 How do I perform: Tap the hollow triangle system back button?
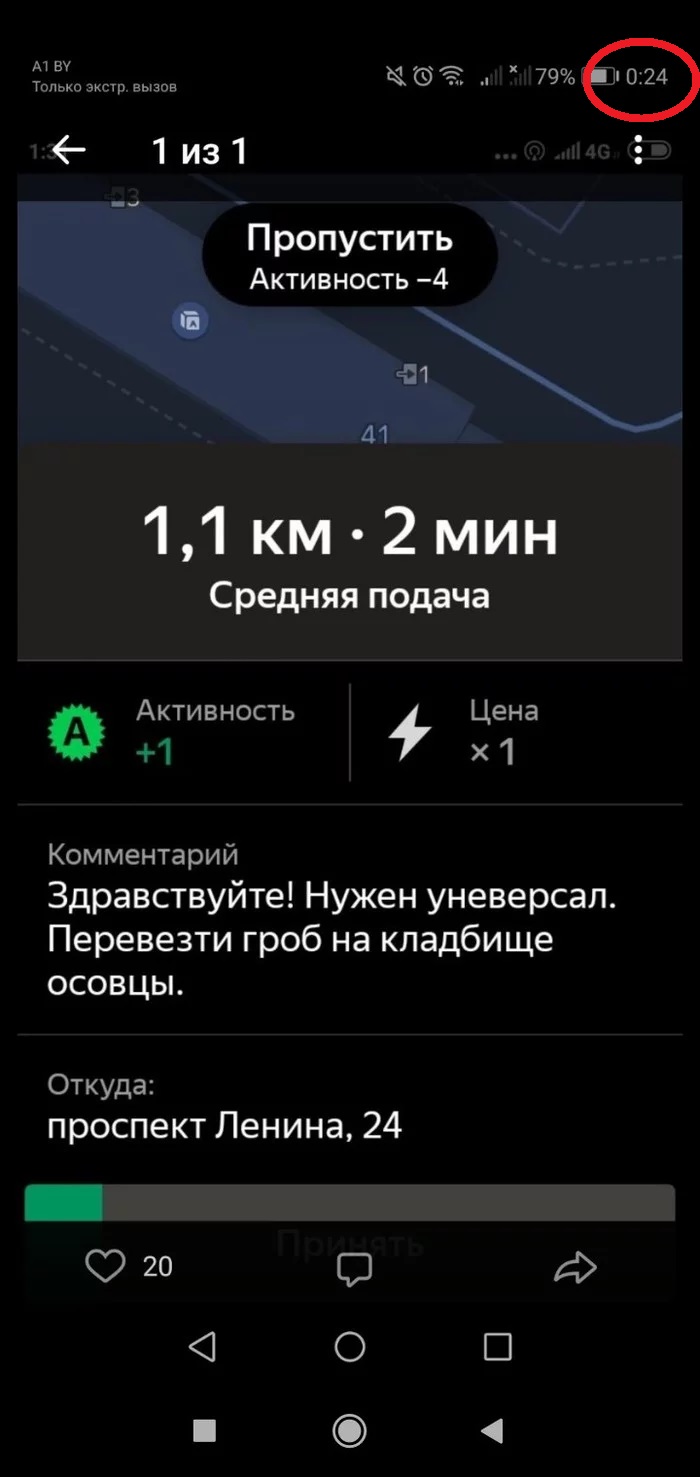[x=203, y=1347]
